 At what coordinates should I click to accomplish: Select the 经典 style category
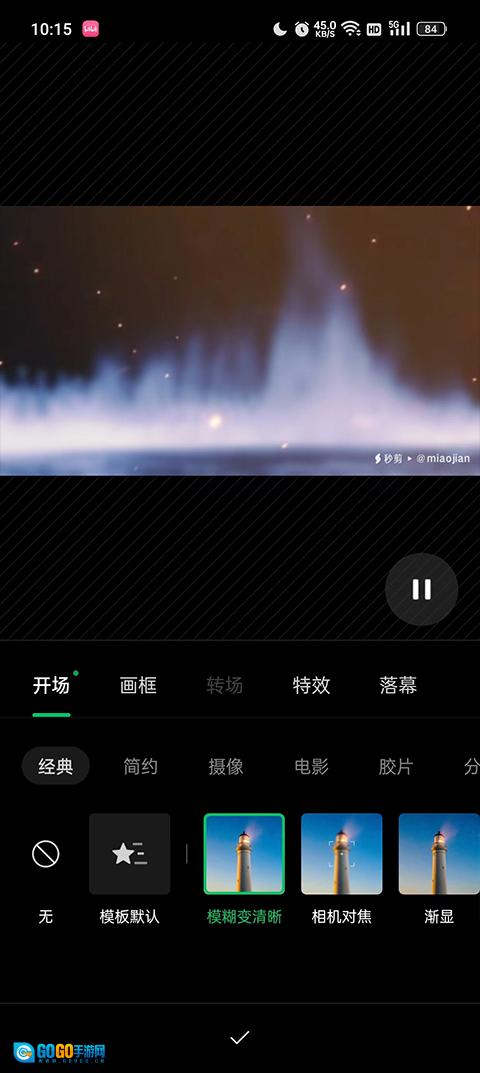(55, 766)
